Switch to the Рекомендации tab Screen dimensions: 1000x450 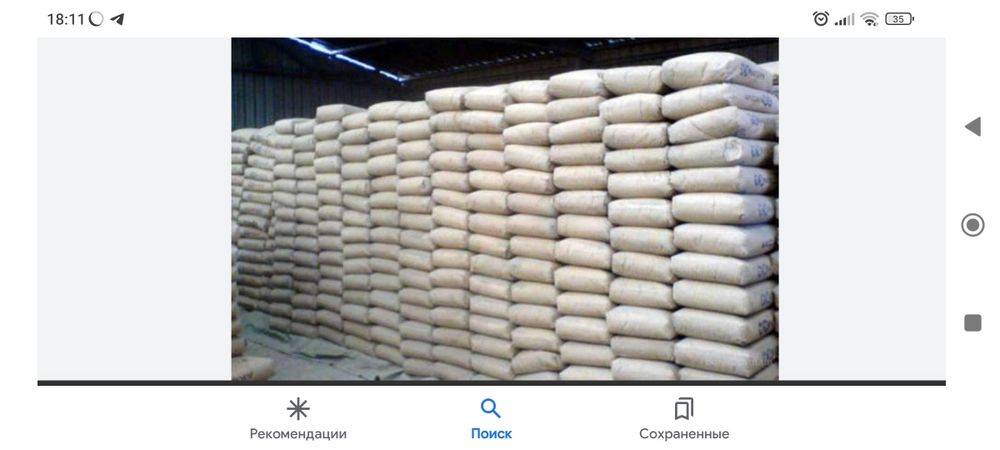click(298, 419)
